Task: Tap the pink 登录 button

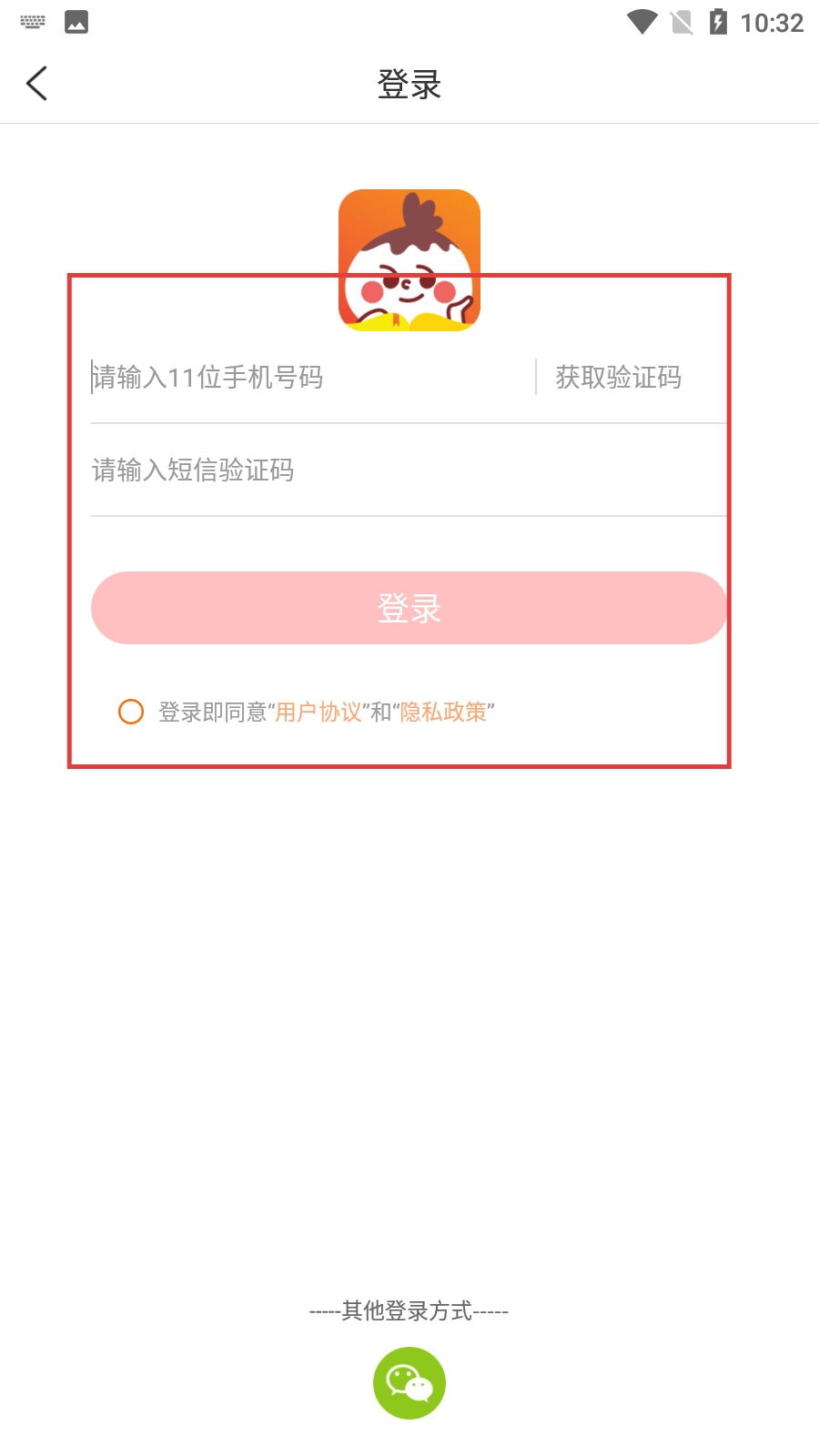Action: pos(409,608)
